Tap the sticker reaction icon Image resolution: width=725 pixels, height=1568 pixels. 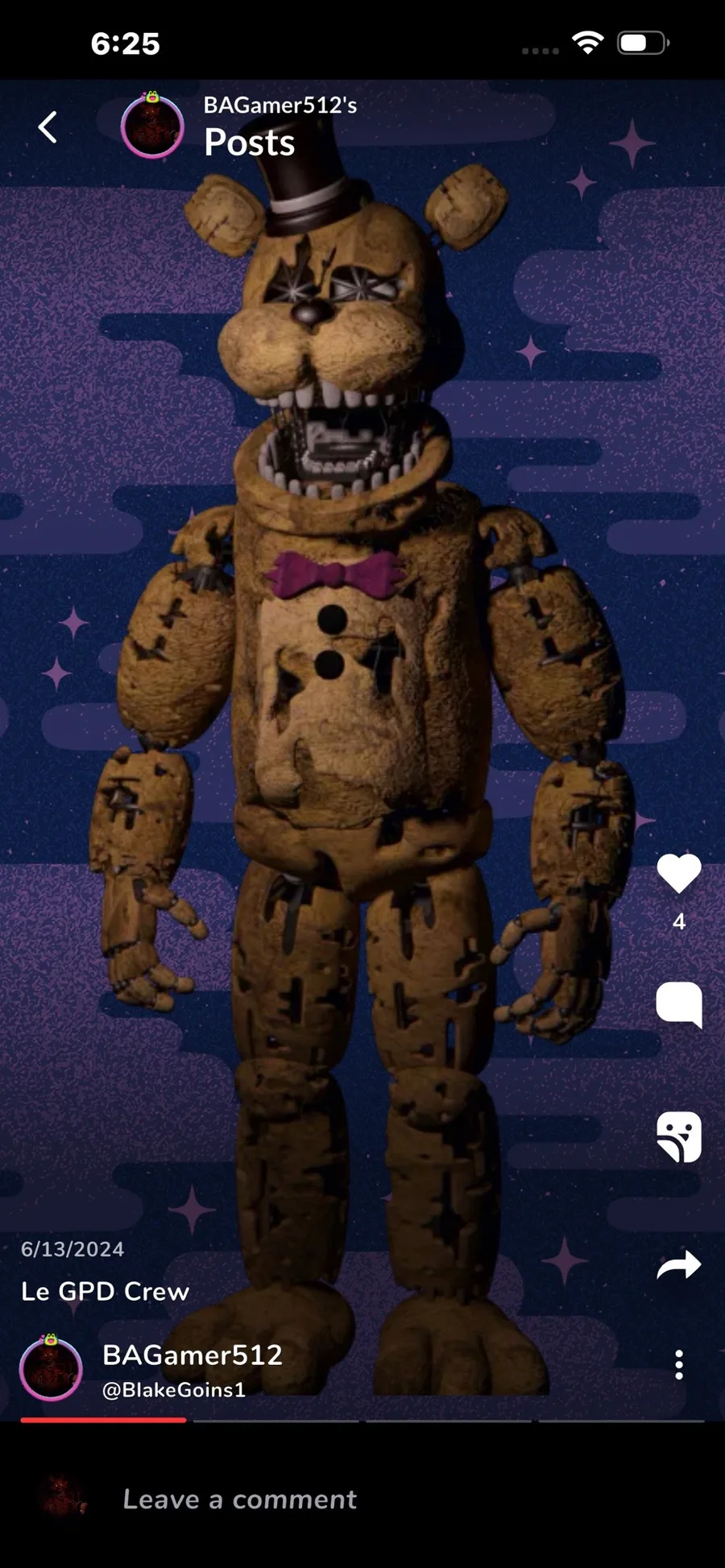click(679, 1136)
